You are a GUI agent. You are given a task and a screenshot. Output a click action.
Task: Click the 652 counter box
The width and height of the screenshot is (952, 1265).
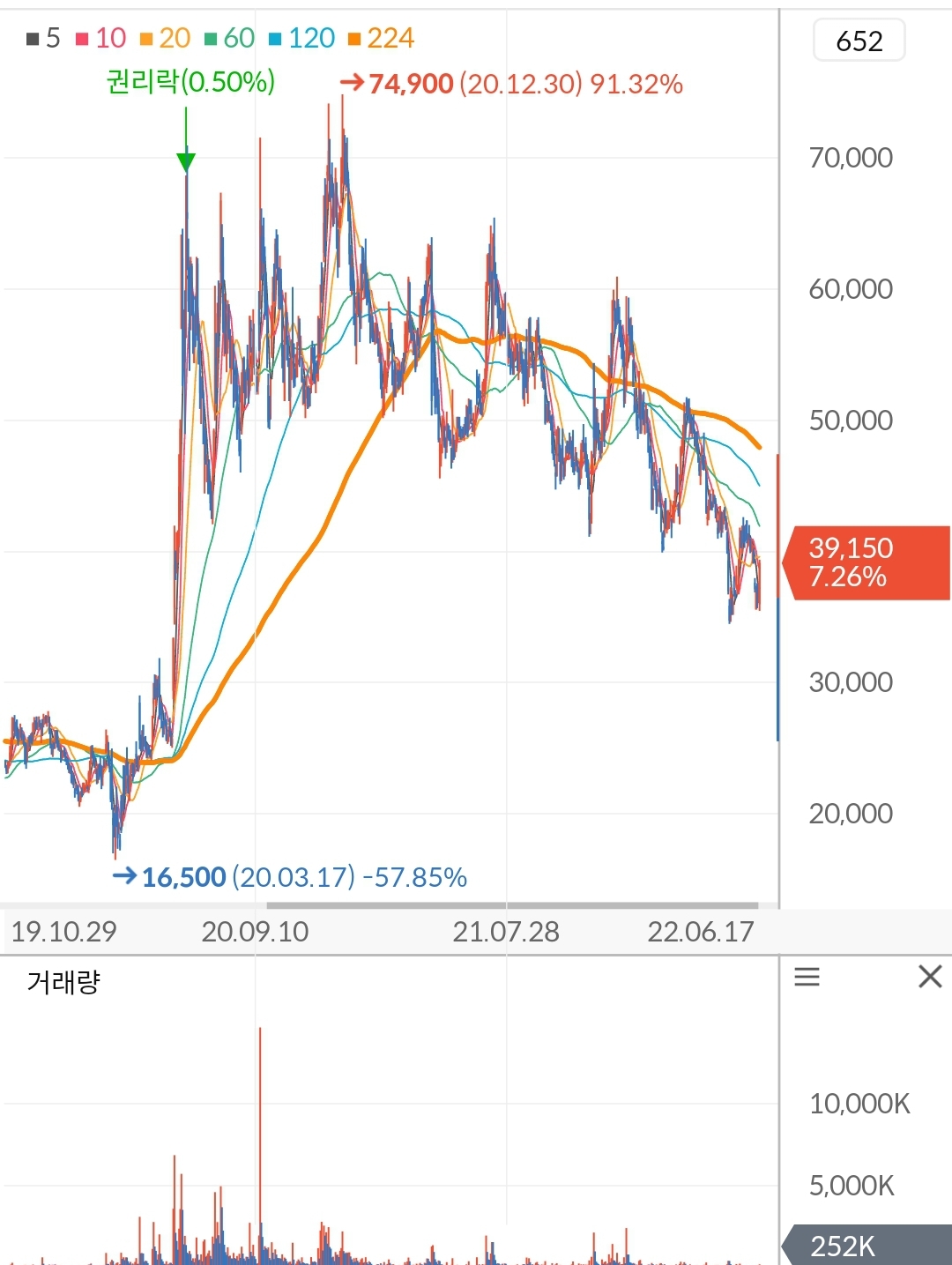(858, 41)
